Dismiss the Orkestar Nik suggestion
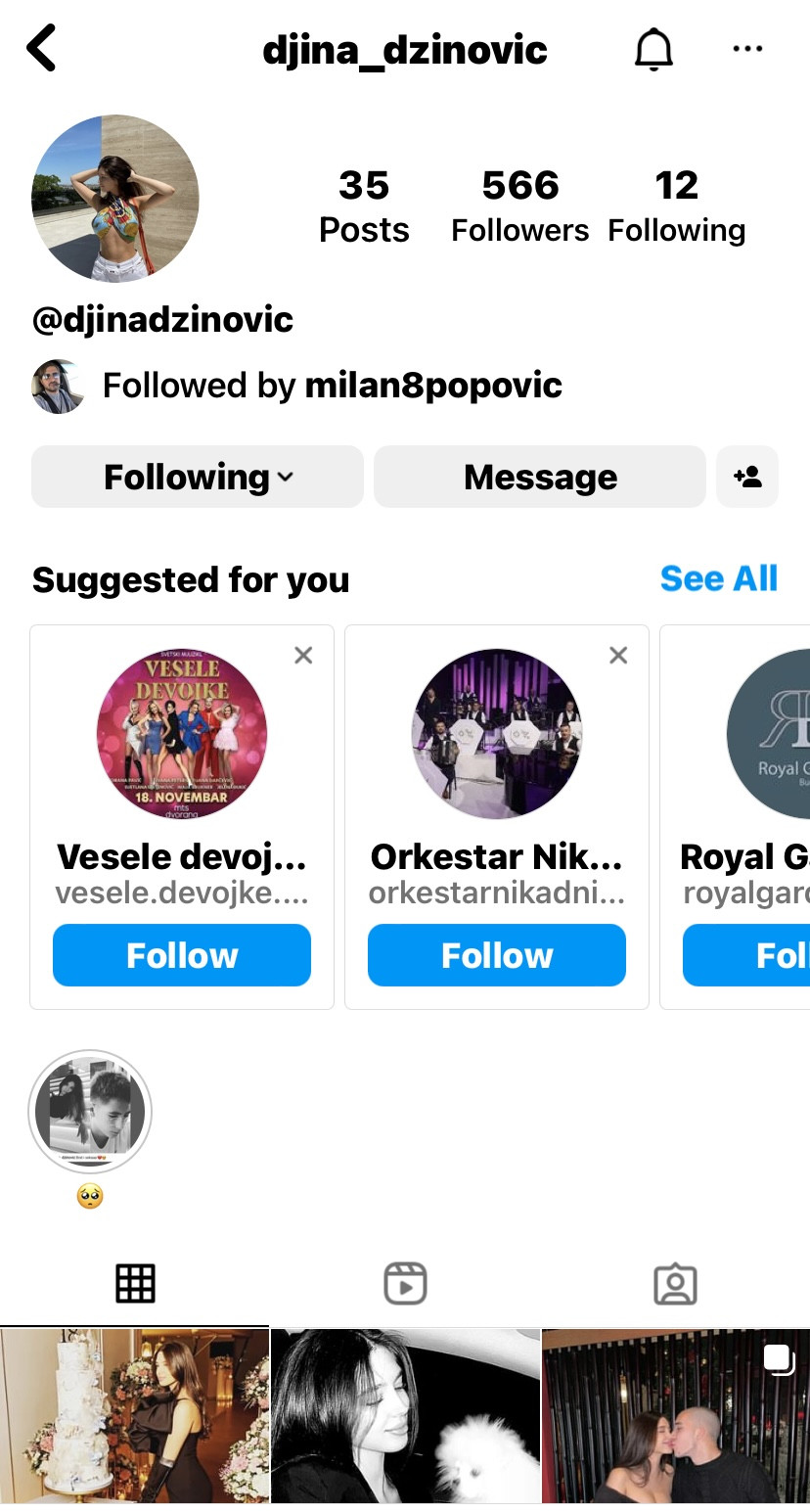810x1512 pixels. click(x=618, y=656)
